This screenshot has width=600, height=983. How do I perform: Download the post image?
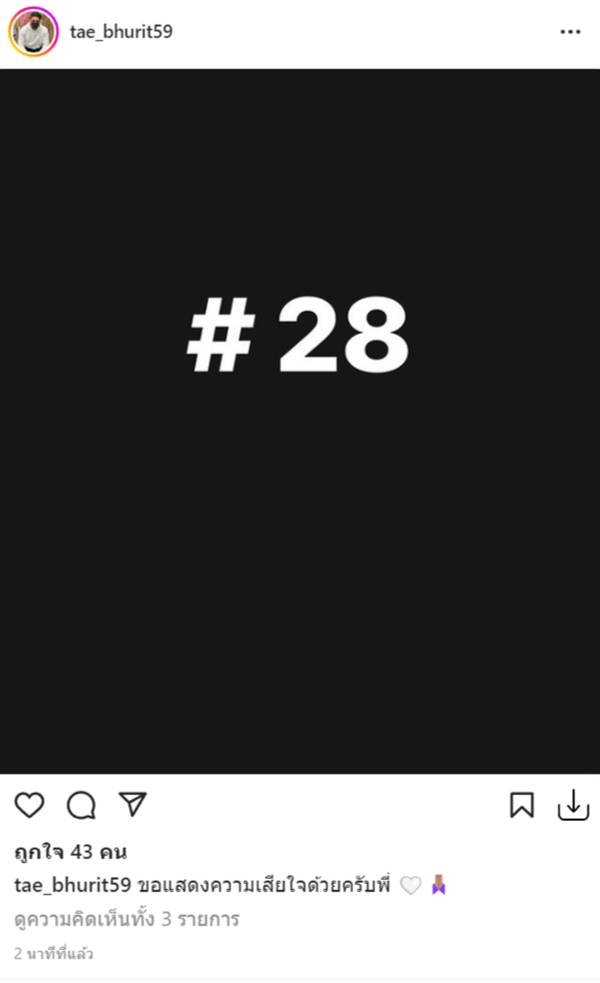coord(573,805)
